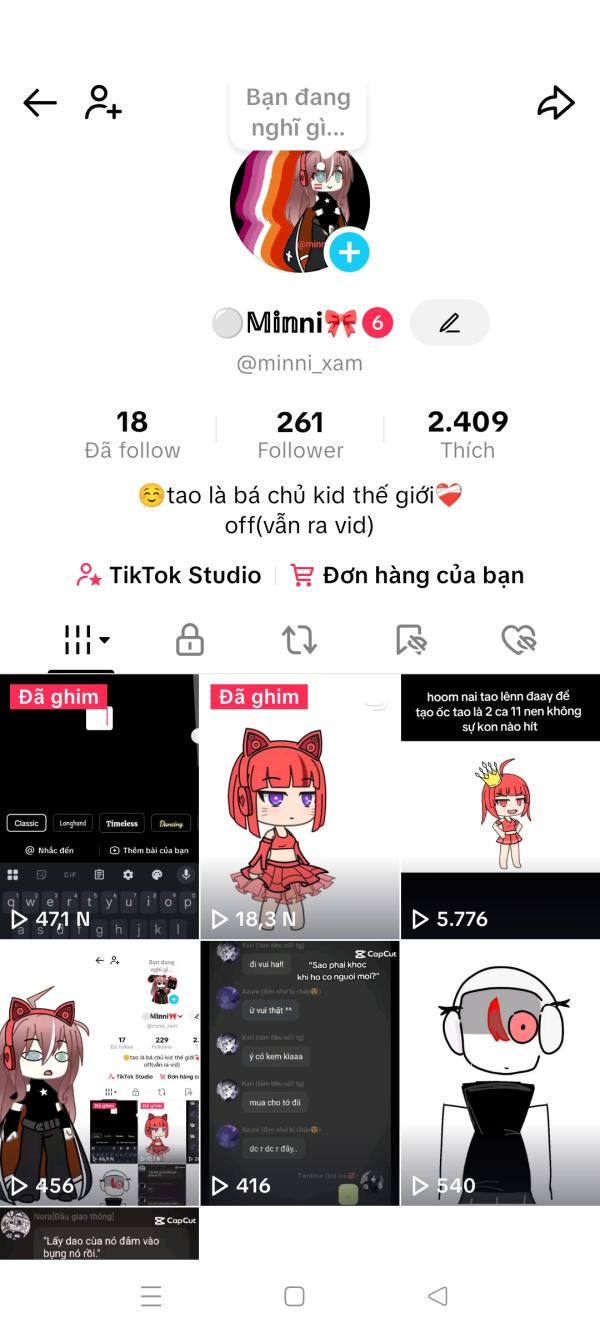The image size is (600, 1333).
Task: Go back using the top-left arrow
Action: click(x=40, y=103)
